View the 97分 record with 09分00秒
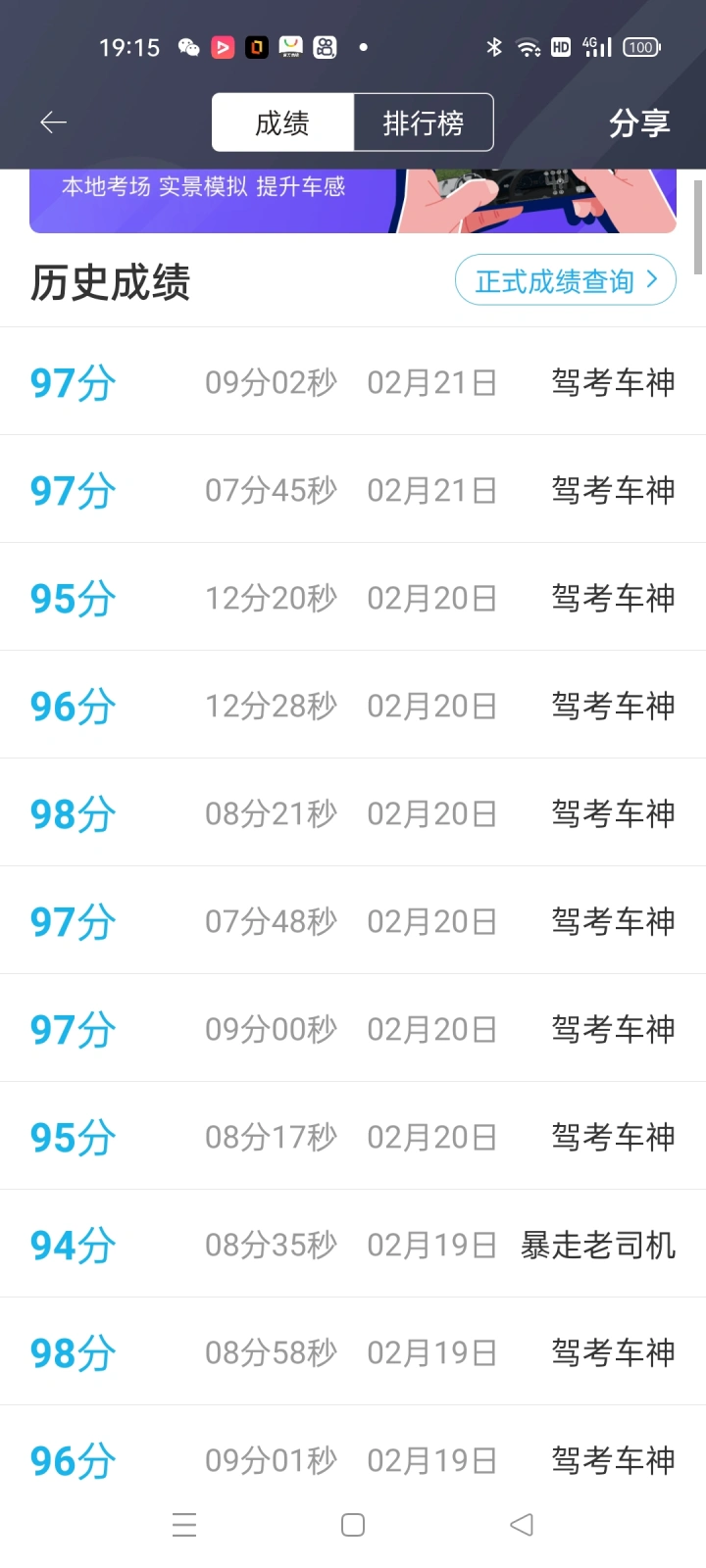706x1568 pixels. [353, 1028]
